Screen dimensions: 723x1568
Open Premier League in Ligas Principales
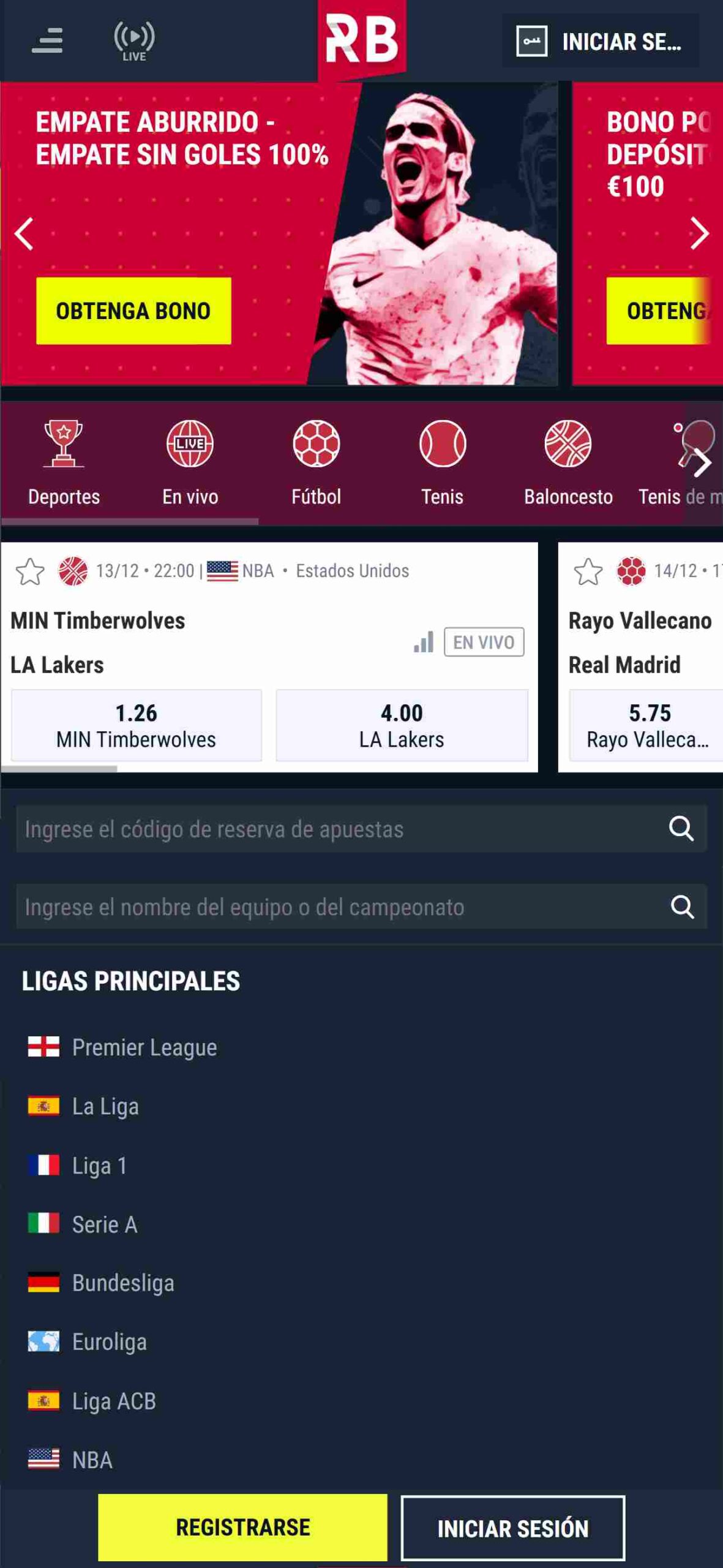[144, 1047]
